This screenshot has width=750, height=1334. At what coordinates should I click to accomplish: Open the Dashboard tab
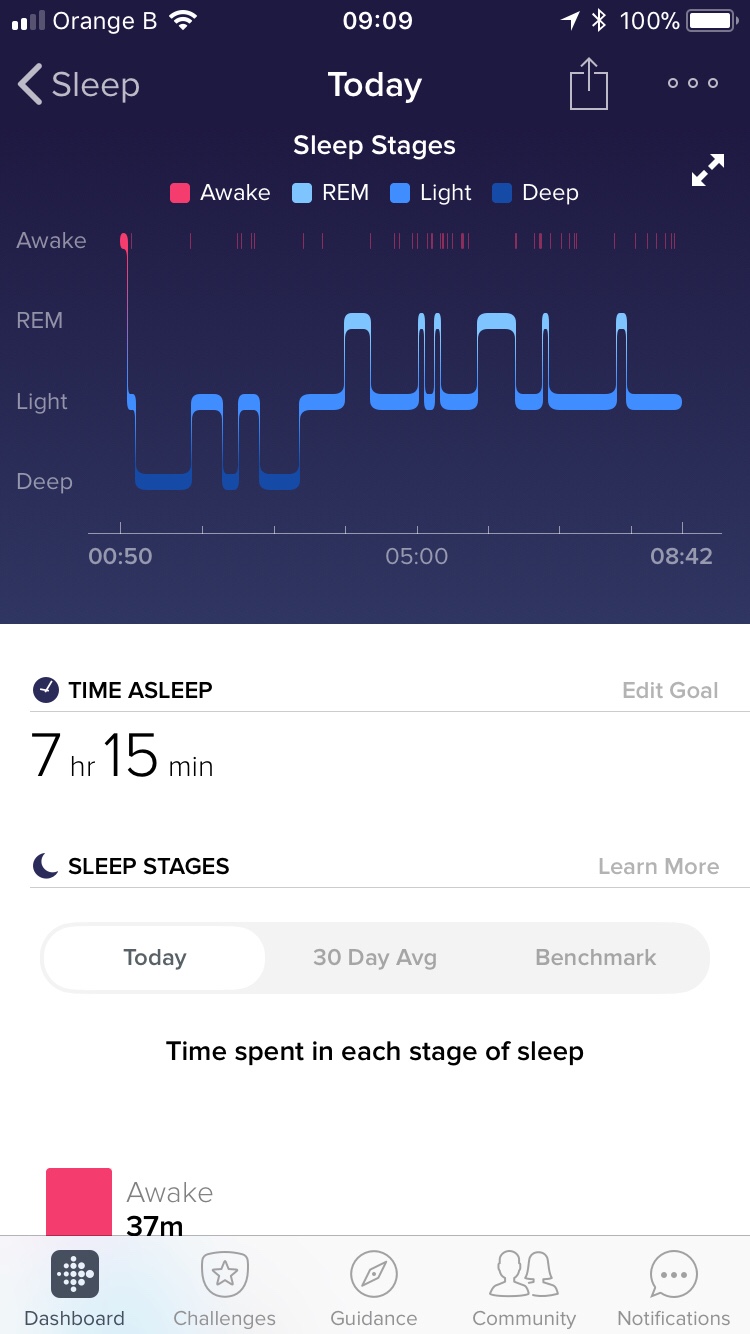coord(75,1288)
